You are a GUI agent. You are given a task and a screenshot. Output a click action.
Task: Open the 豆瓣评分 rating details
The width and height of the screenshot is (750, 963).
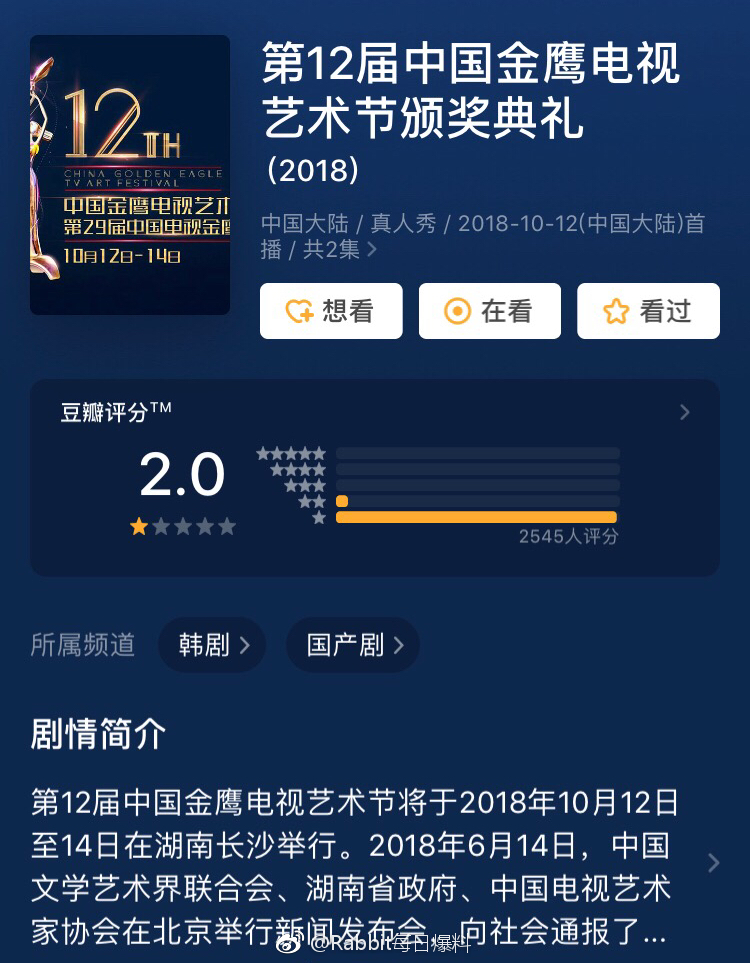pos(684,412)
